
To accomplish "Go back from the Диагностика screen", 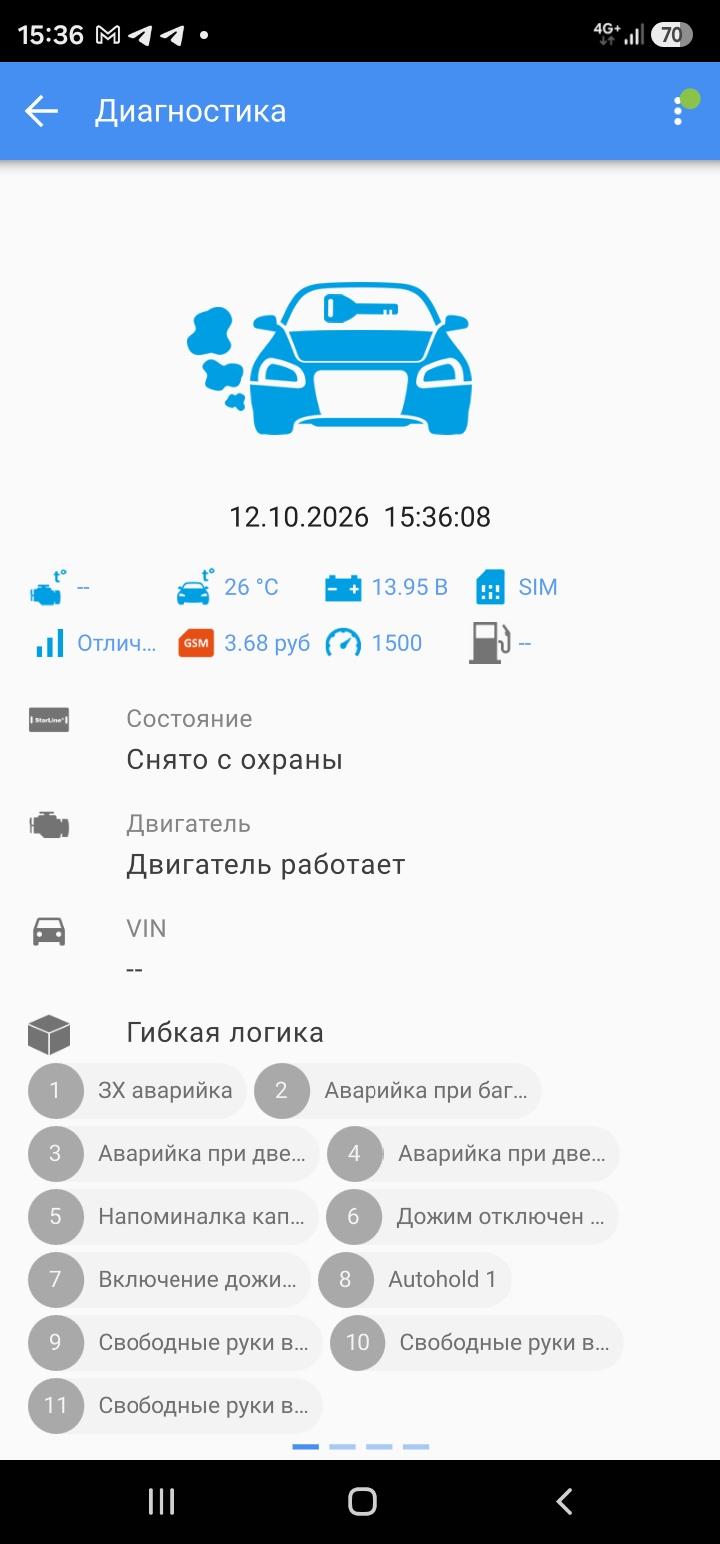I will tap(42, 112).
